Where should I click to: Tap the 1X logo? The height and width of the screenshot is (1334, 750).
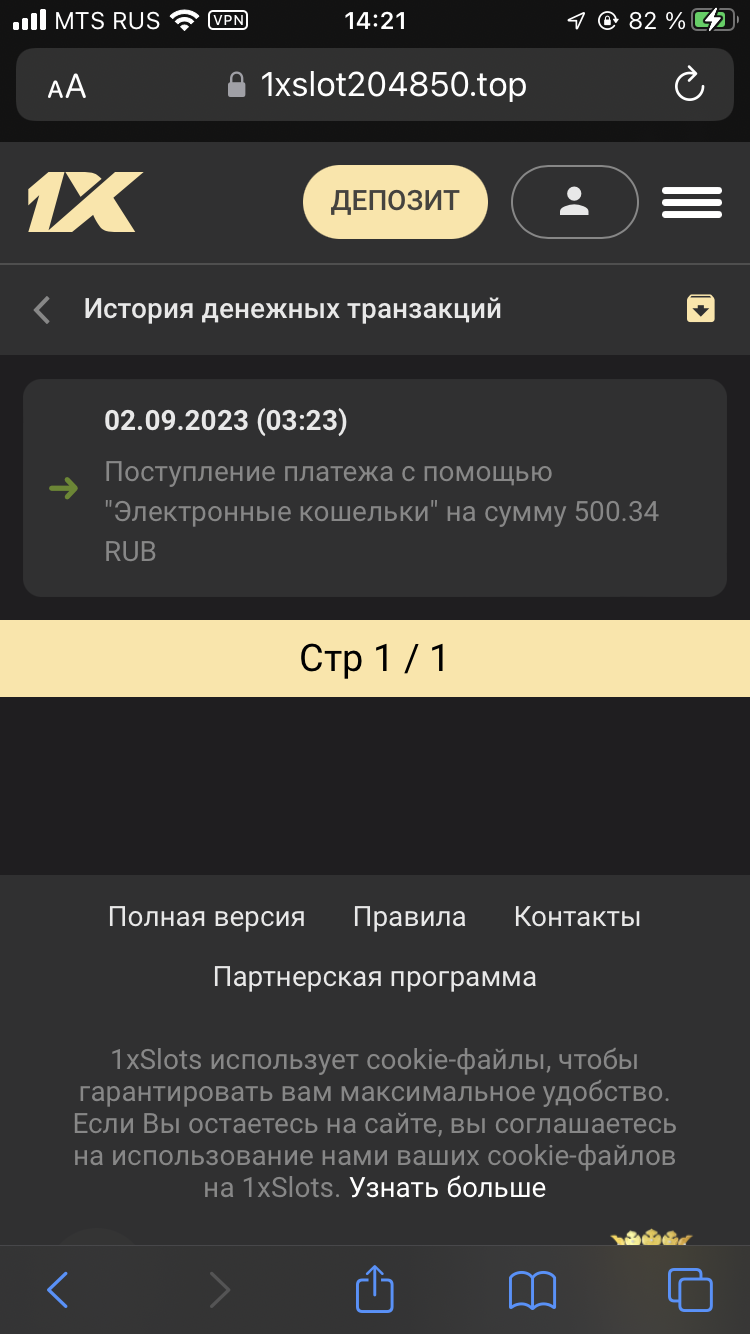(85, 201)
